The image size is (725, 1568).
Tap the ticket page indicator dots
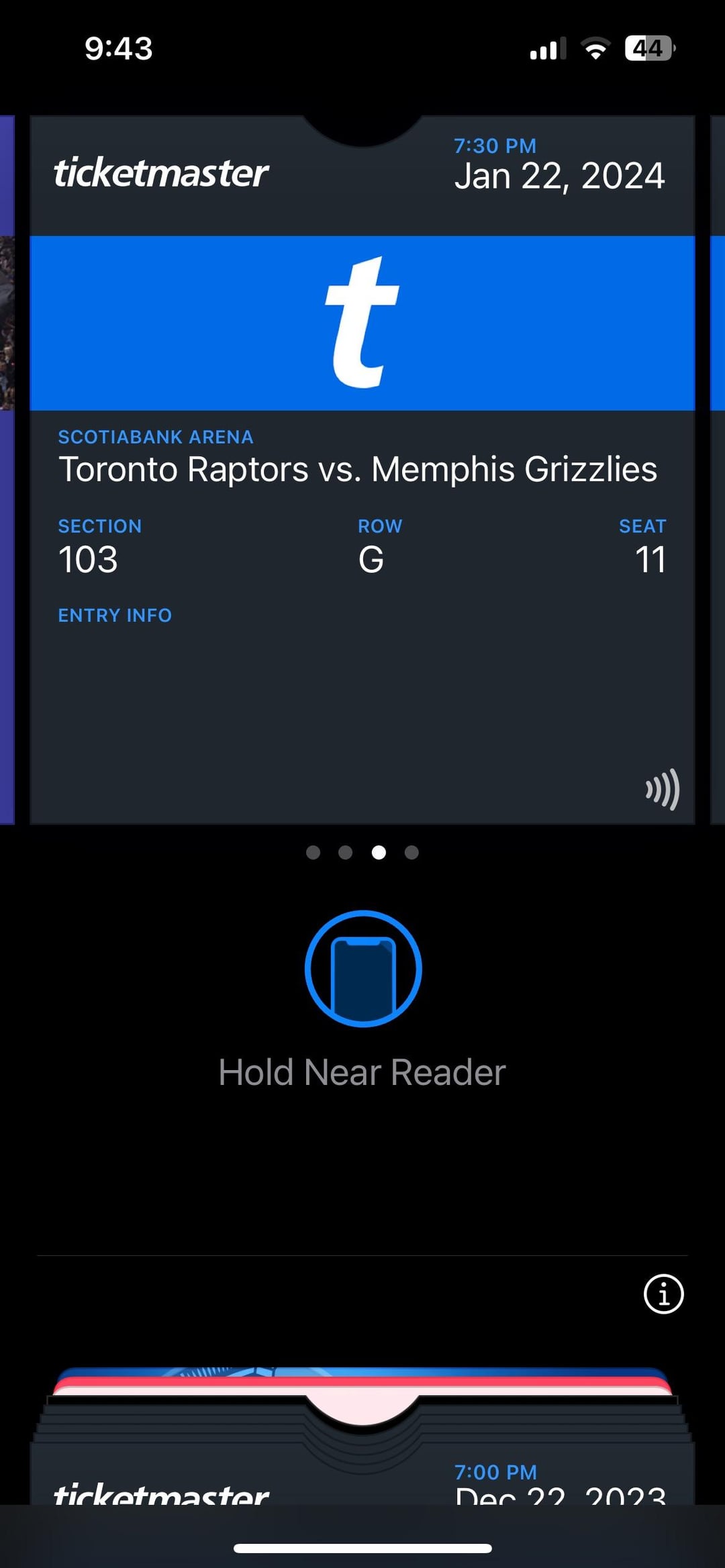pyautogui.click(x=362, y=852)
